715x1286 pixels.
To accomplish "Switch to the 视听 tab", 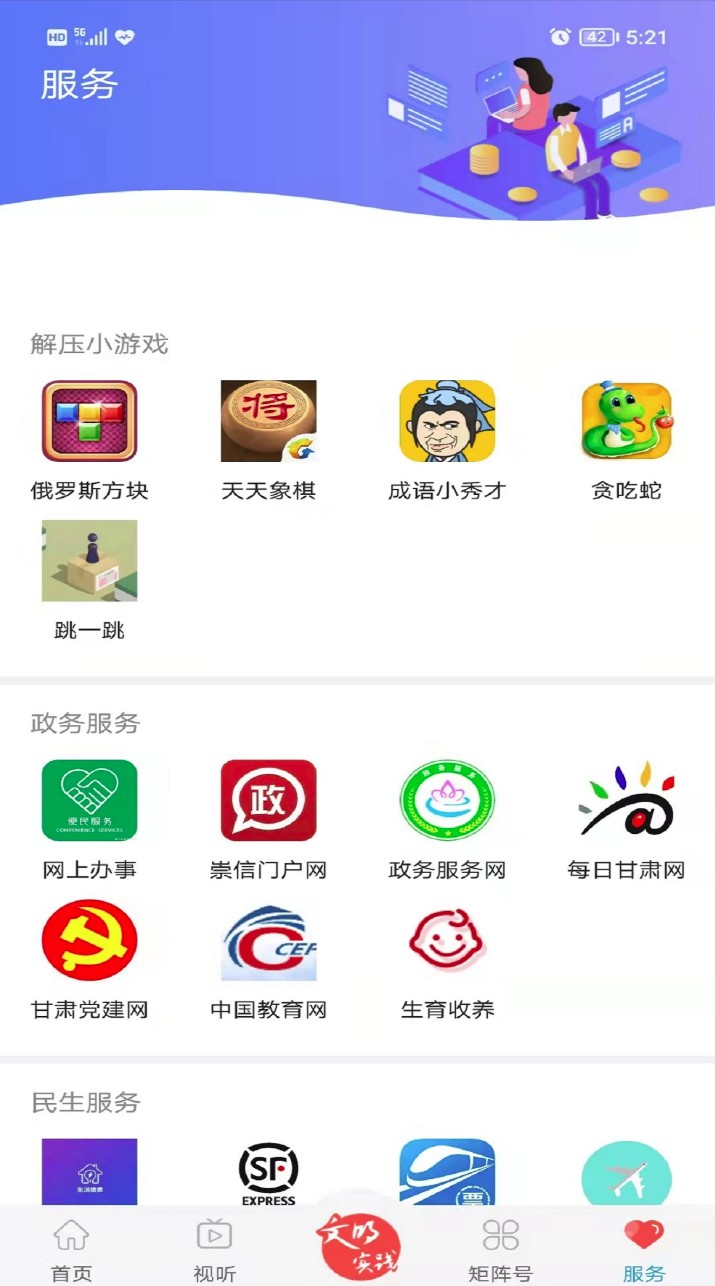I will [x=214, y=1249].
